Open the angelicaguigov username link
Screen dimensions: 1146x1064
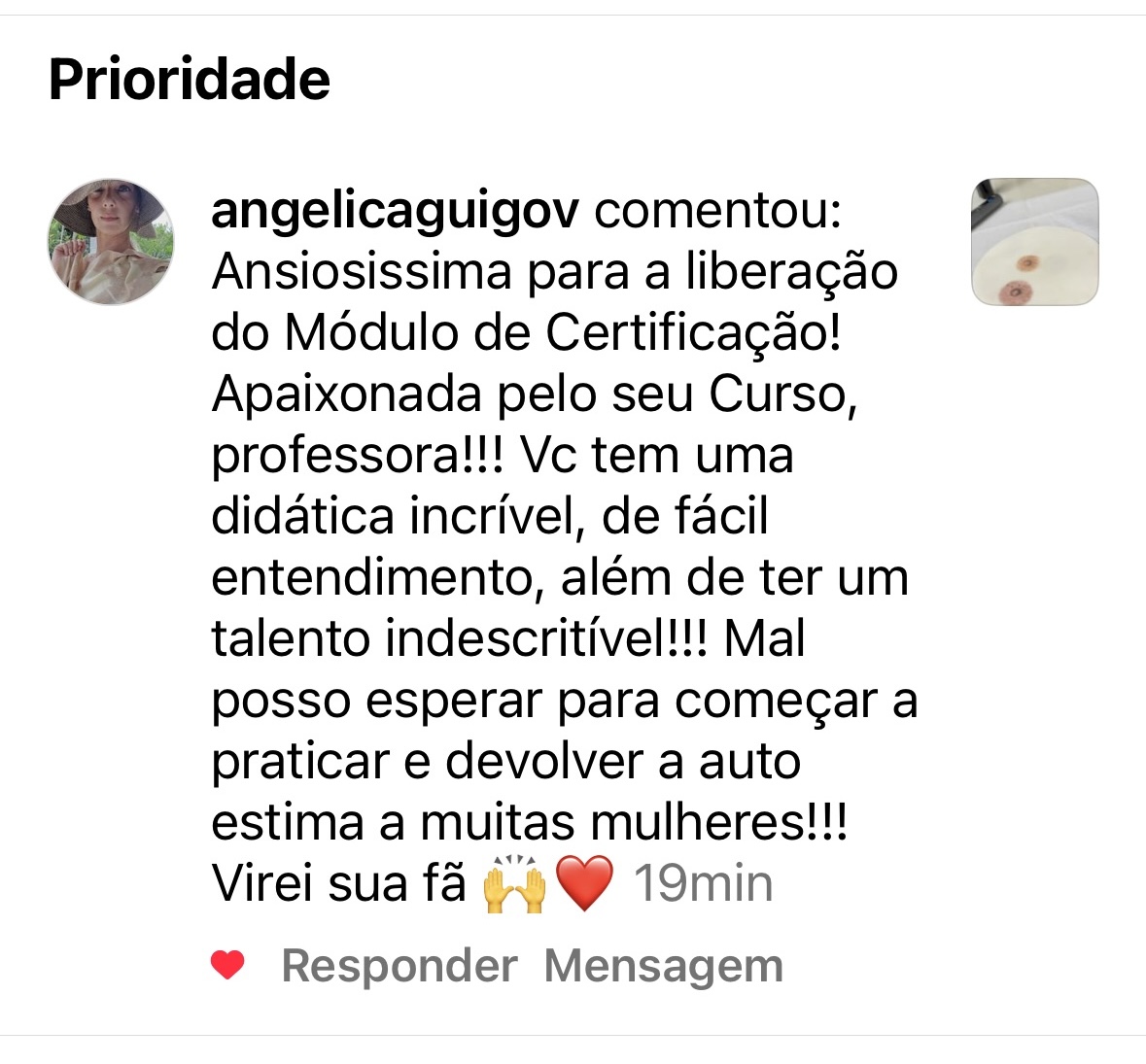click(395, 211)
